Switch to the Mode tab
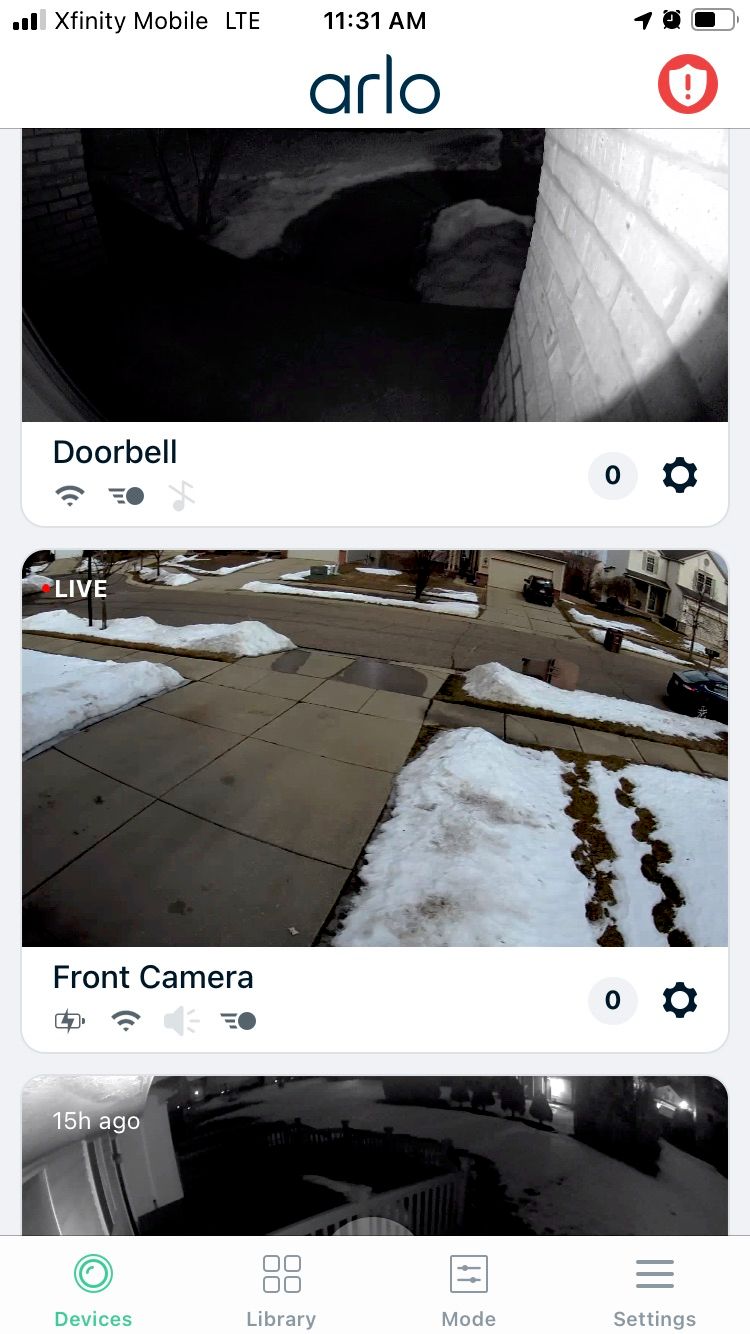 point(468,1290)
